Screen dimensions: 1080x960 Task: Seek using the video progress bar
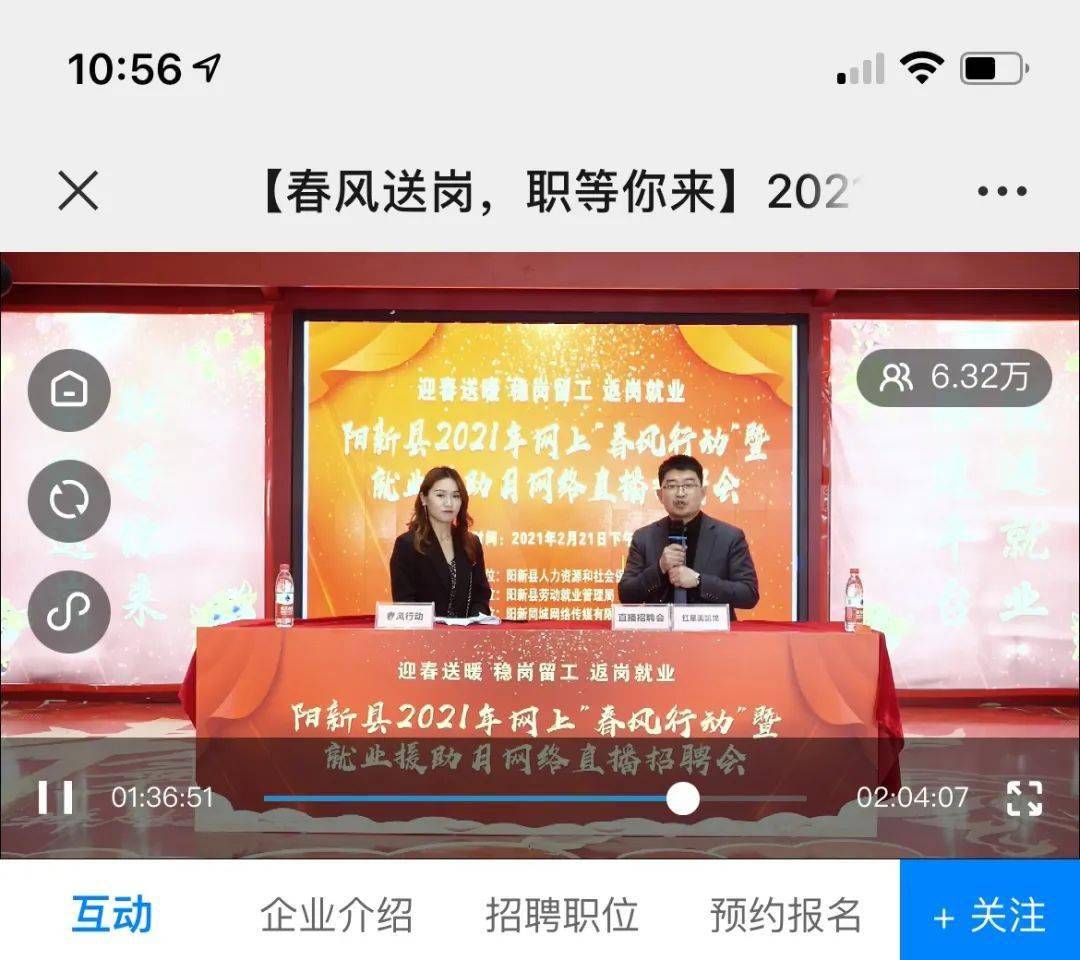(x=535, y=798)
